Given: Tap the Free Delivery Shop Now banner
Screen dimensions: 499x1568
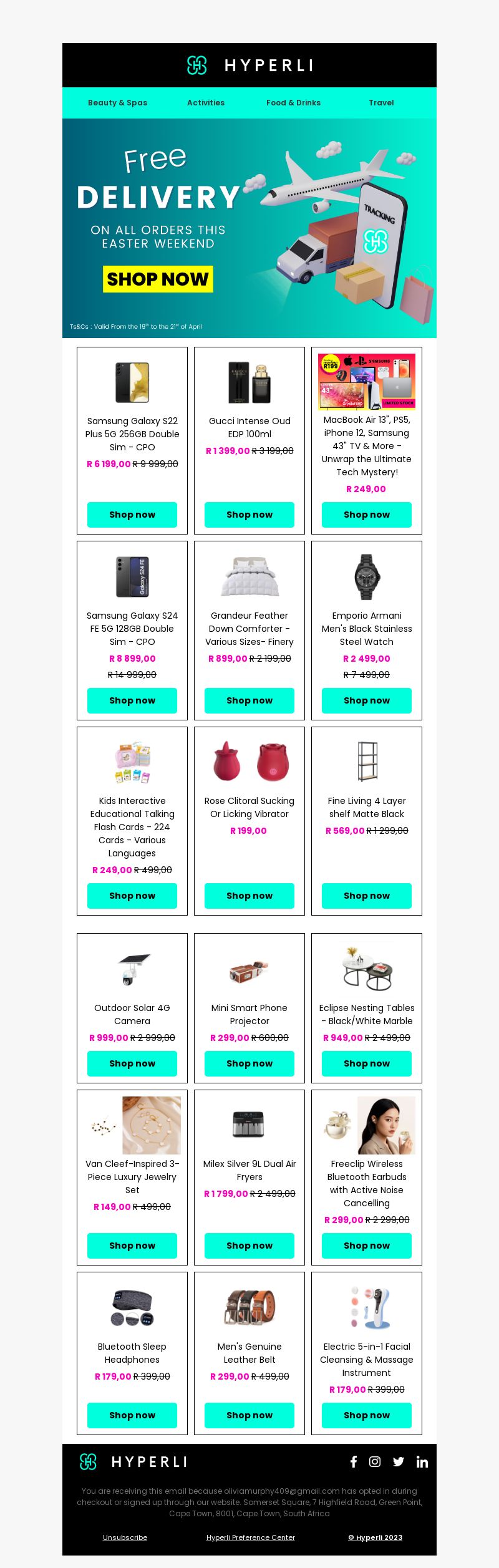Looking at the screenshot, I should point(158,279).
